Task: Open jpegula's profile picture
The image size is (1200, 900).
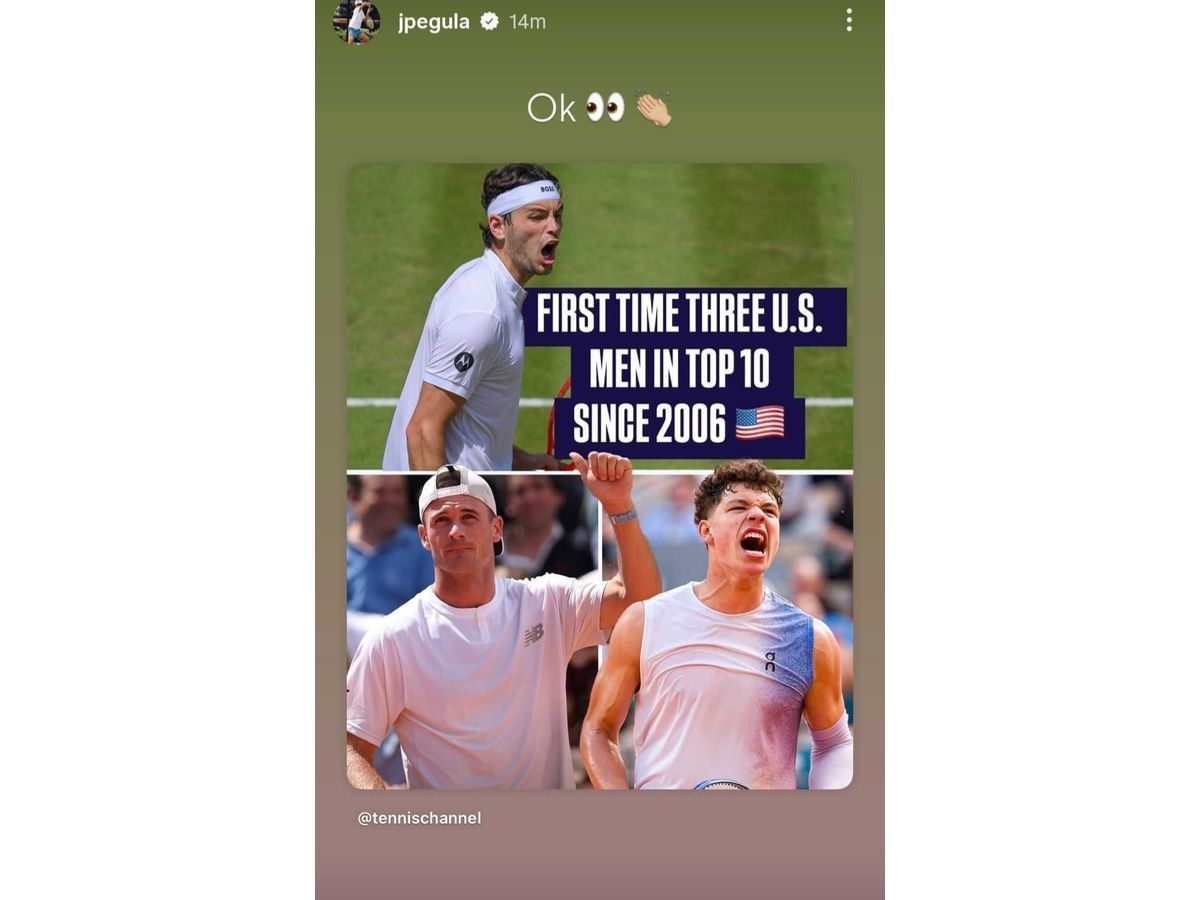Action: (x=357, y=21)
